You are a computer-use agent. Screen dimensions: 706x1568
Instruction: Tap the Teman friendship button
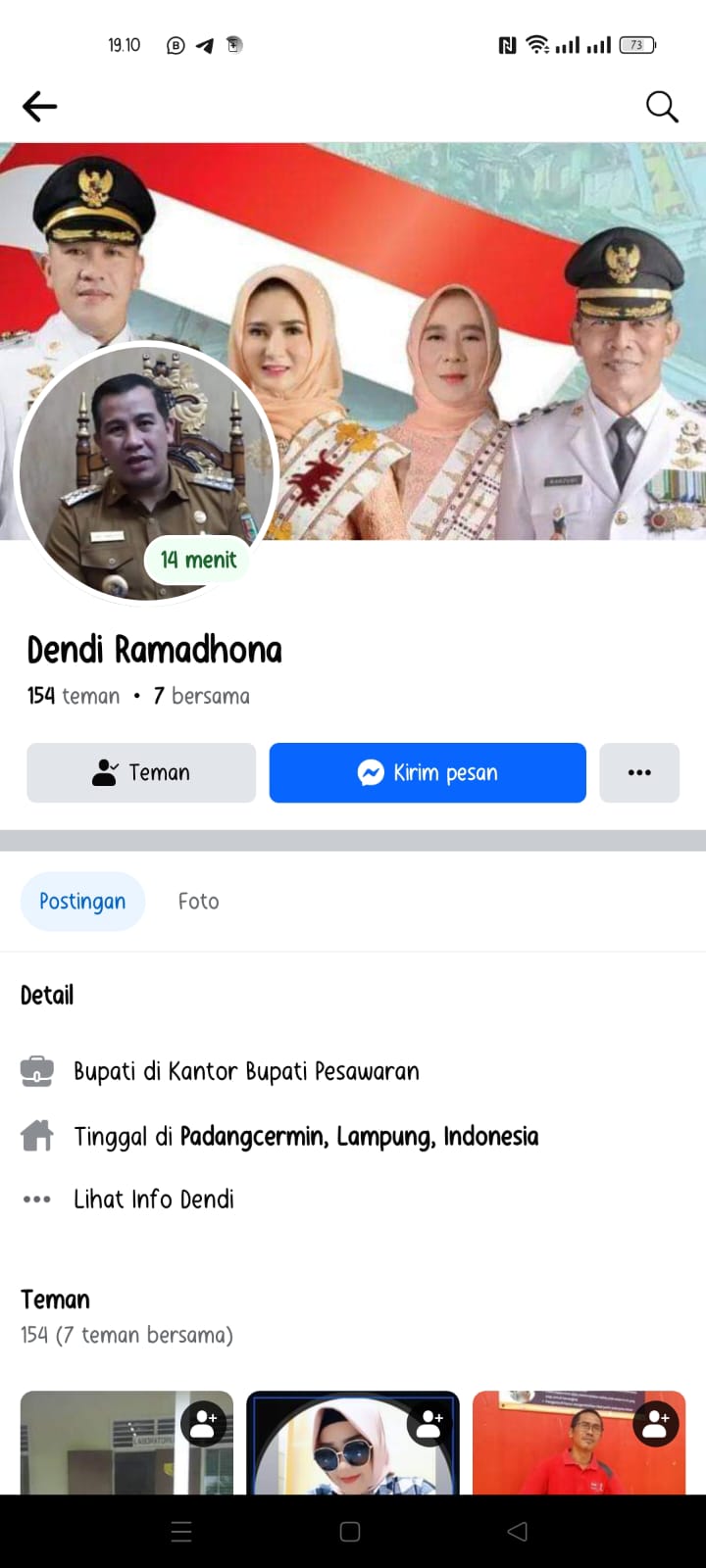click(141, 773)
